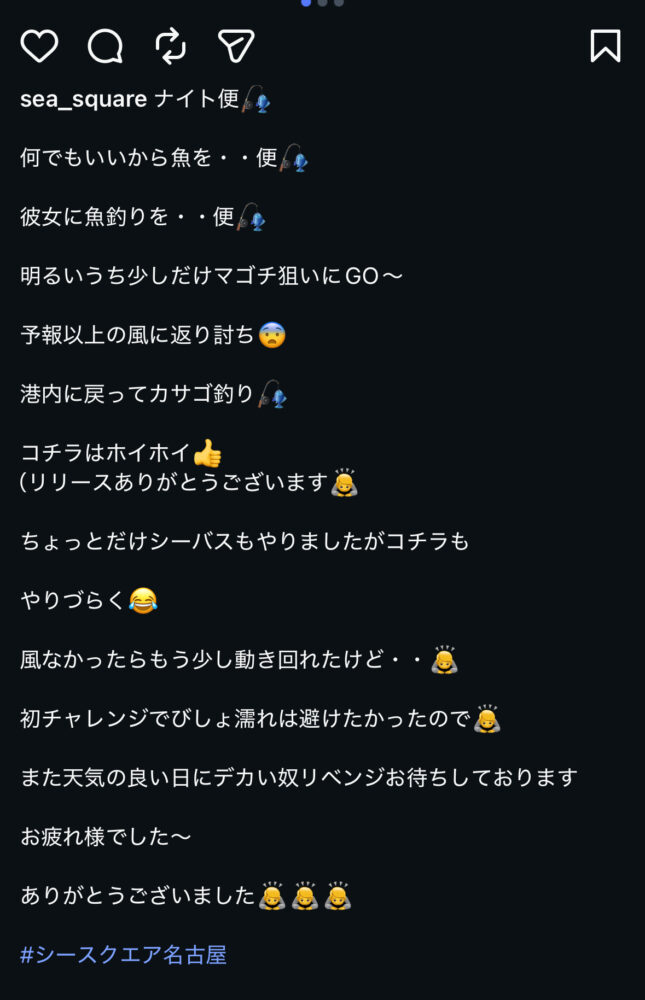Like this sea_square post
Viewport: 645px width, 1000px height.
click(39, 45)
